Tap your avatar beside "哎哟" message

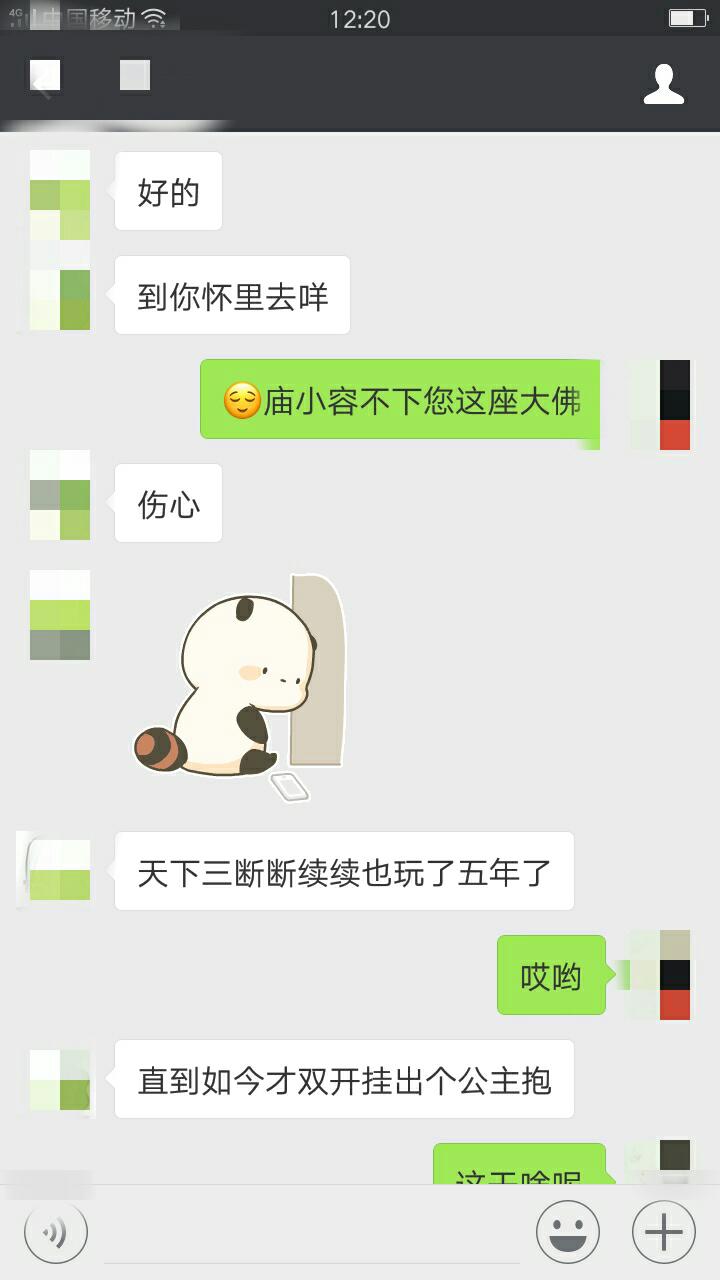coord(660,975)
